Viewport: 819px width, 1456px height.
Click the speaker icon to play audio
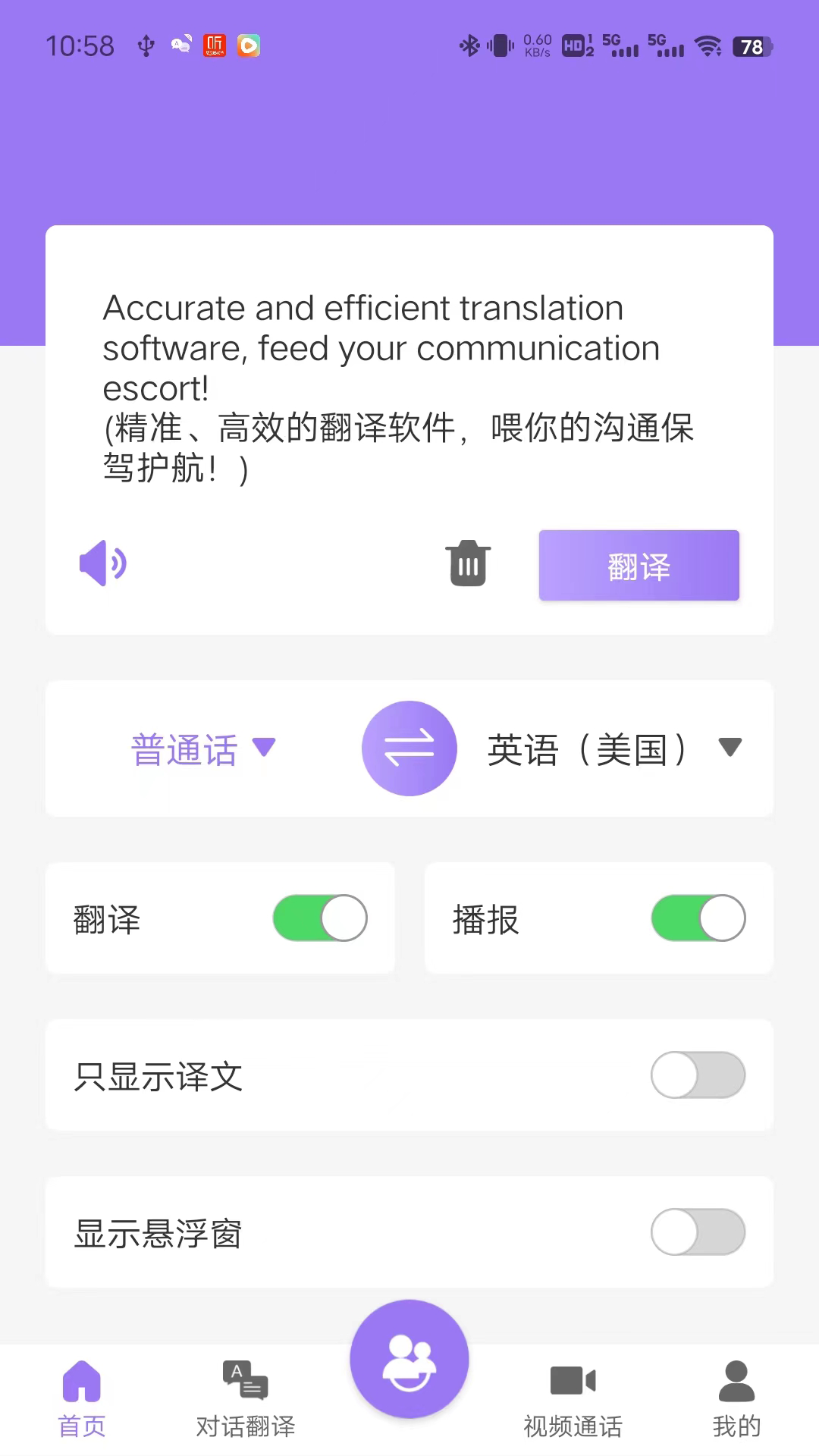[x=102, y=564]
